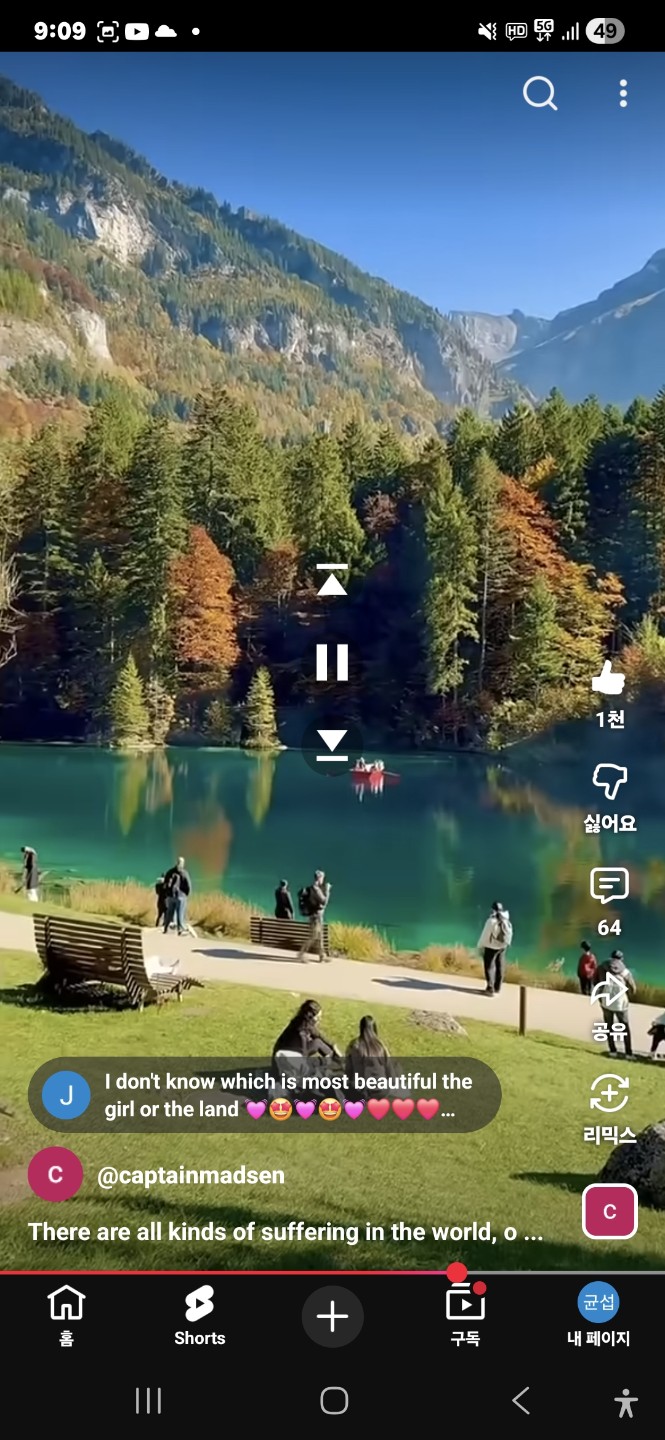
Task: Jump to the previous Short
Action: [x=332, y=581]
